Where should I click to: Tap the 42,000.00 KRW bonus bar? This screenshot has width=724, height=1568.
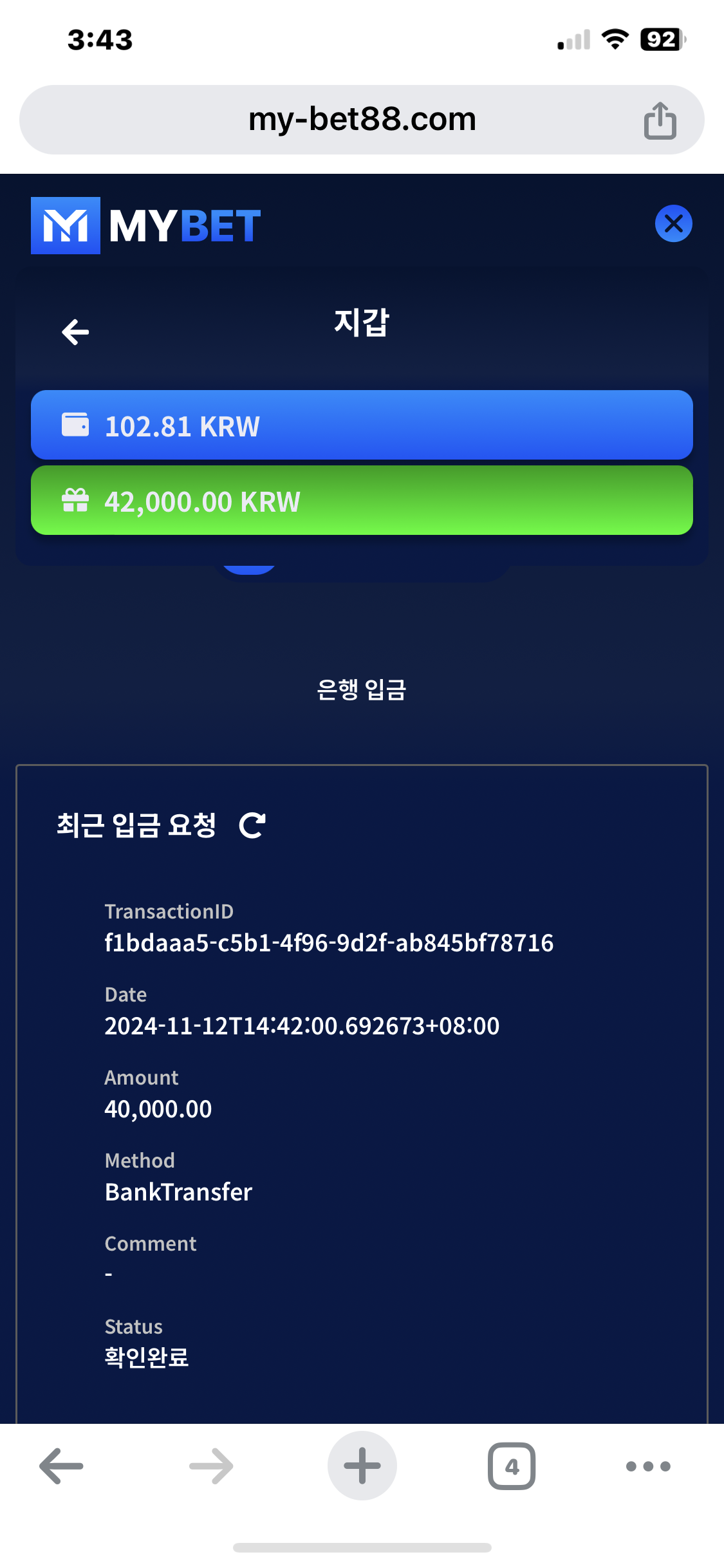tap(362, 501)
